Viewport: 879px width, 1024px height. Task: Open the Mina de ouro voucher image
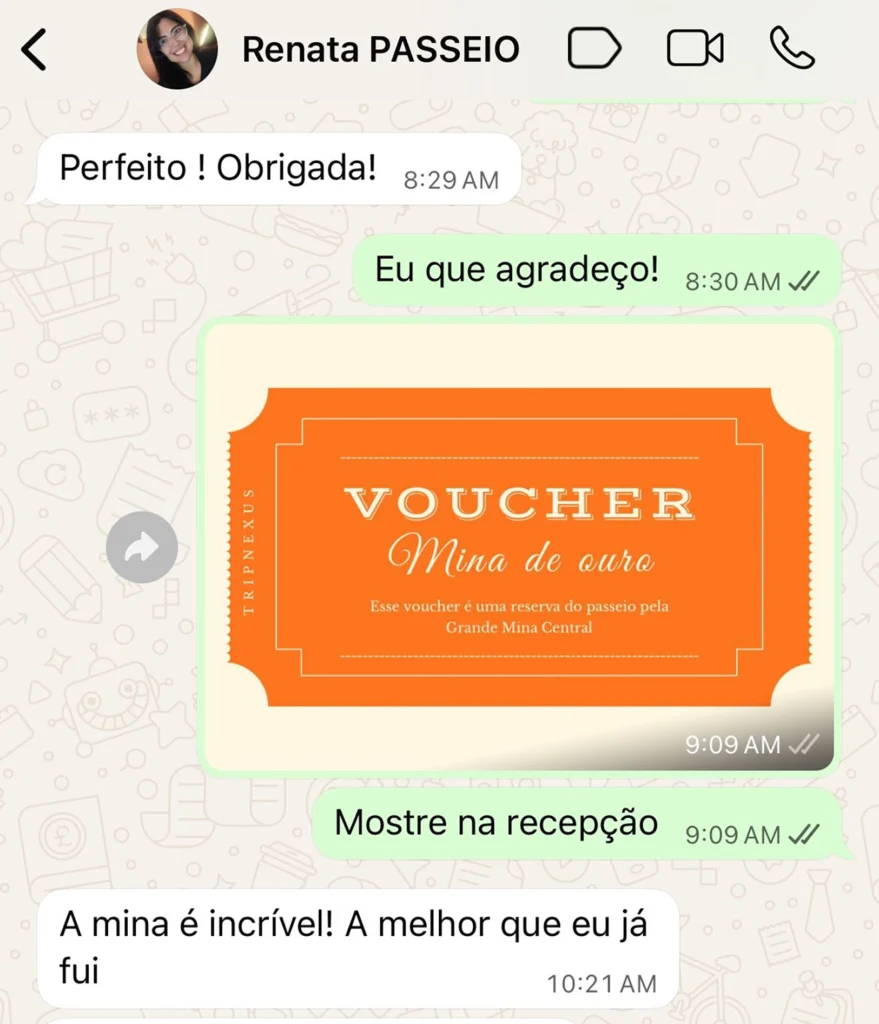point(519,546)
